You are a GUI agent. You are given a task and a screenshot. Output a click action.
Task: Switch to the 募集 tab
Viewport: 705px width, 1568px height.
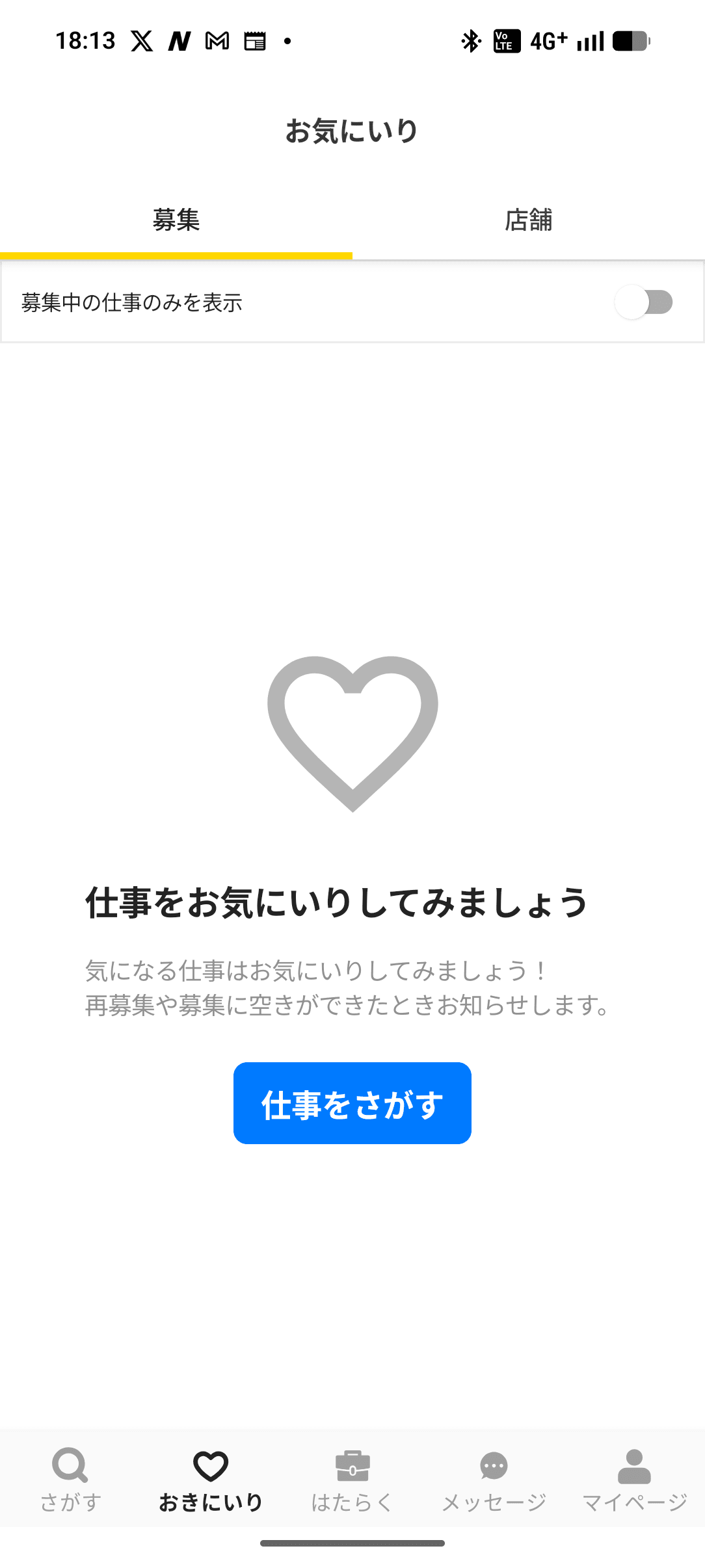[x=176, y=220]
